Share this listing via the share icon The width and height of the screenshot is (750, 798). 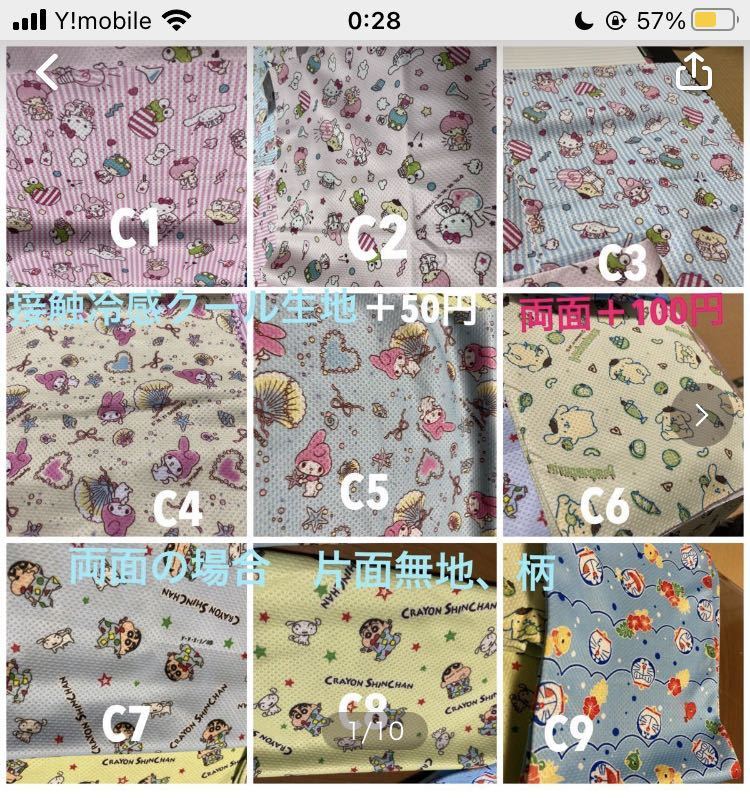(x=693, y=71)
